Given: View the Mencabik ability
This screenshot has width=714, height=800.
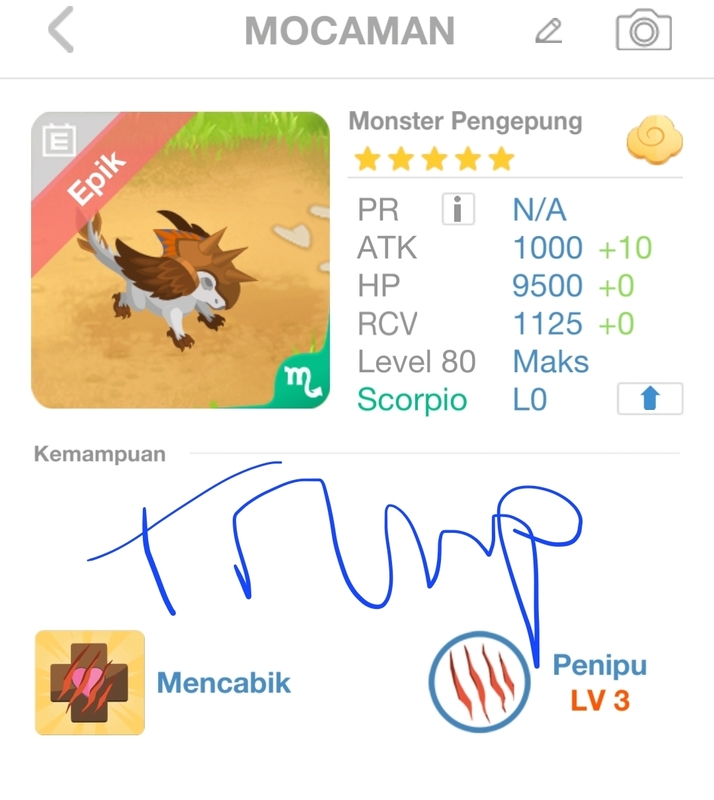Looking at the screenshot, I should [90, 683].
